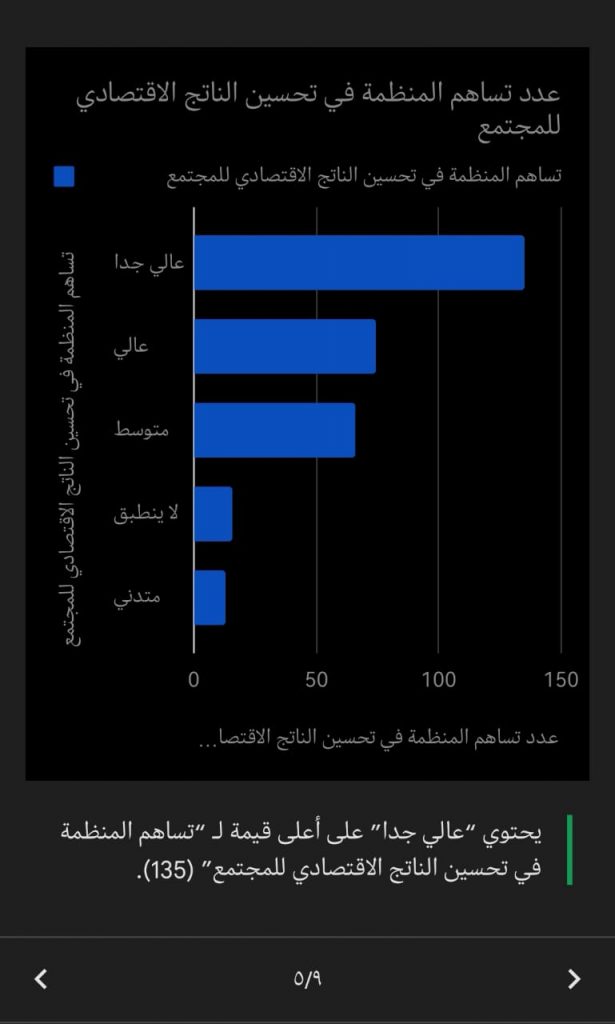This screenshot has height=1024, width=615.
Task: Go to the next insight with right arrow
Action: tap(574, 978)
